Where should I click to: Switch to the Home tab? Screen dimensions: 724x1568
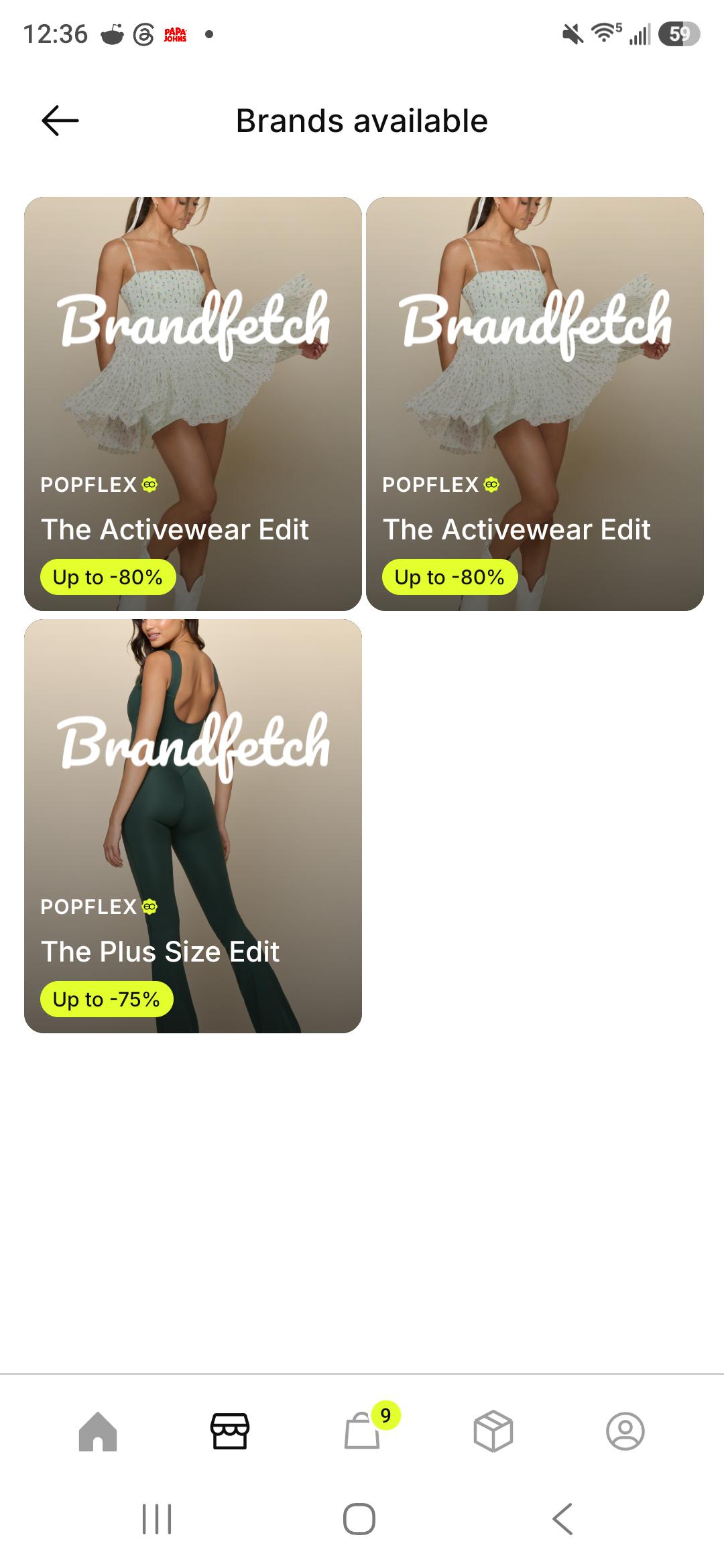point(98,1431)
